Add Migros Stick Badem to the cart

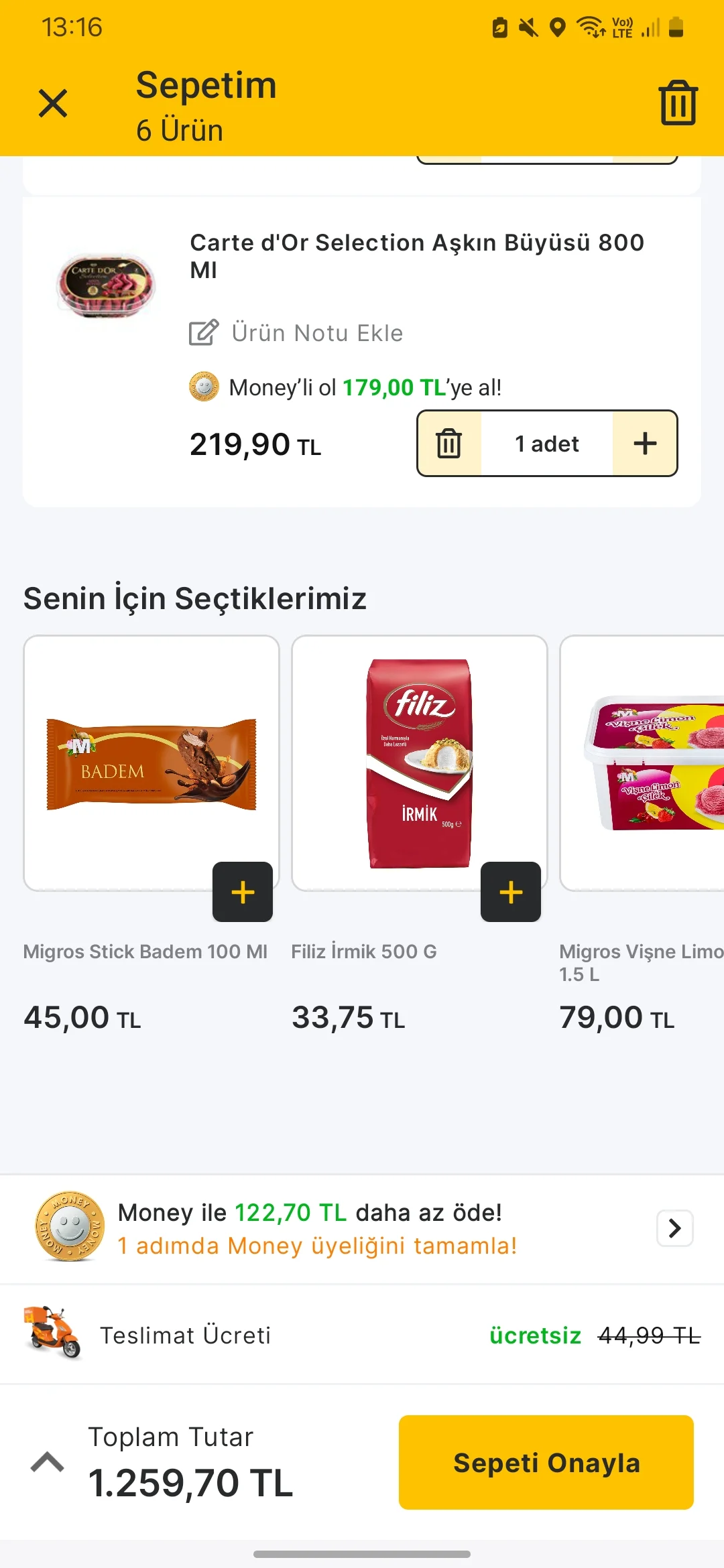click(x=243, y=892)
